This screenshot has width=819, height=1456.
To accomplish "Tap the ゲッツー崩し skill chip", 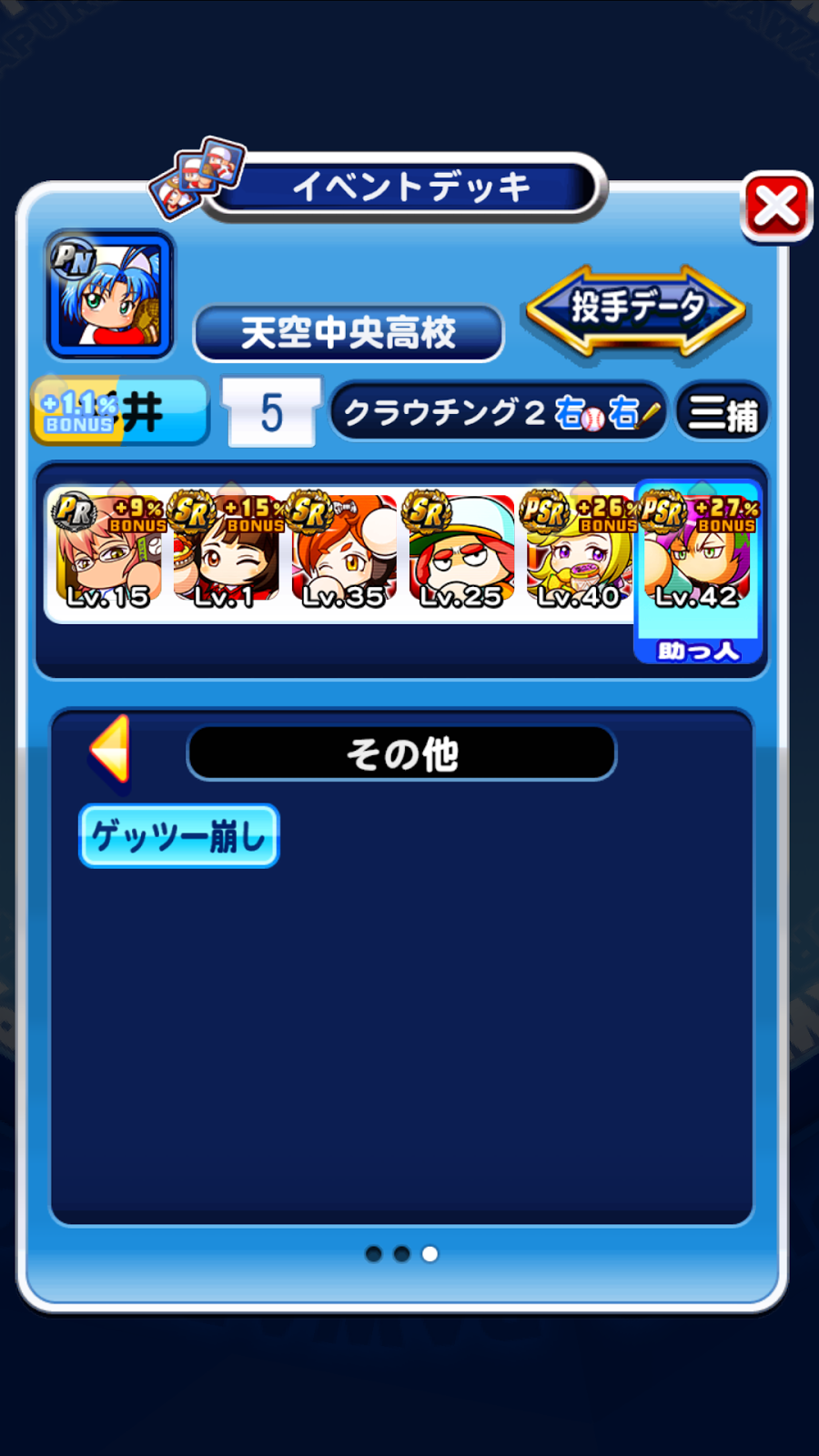I will [x=179, y=835].
